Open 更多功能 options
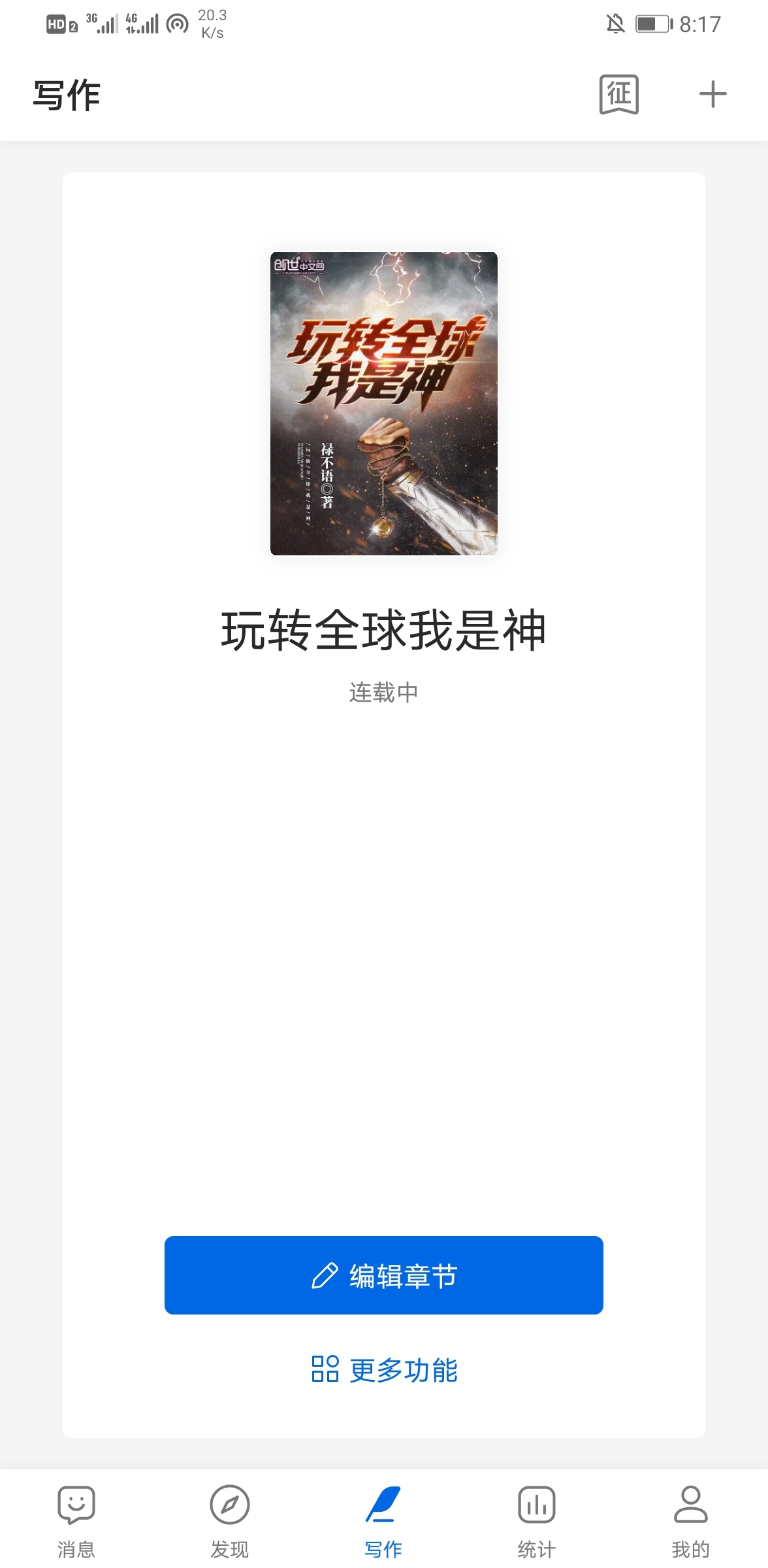The width and height of the screenshot is (768, 1568). coord(384,1369)
